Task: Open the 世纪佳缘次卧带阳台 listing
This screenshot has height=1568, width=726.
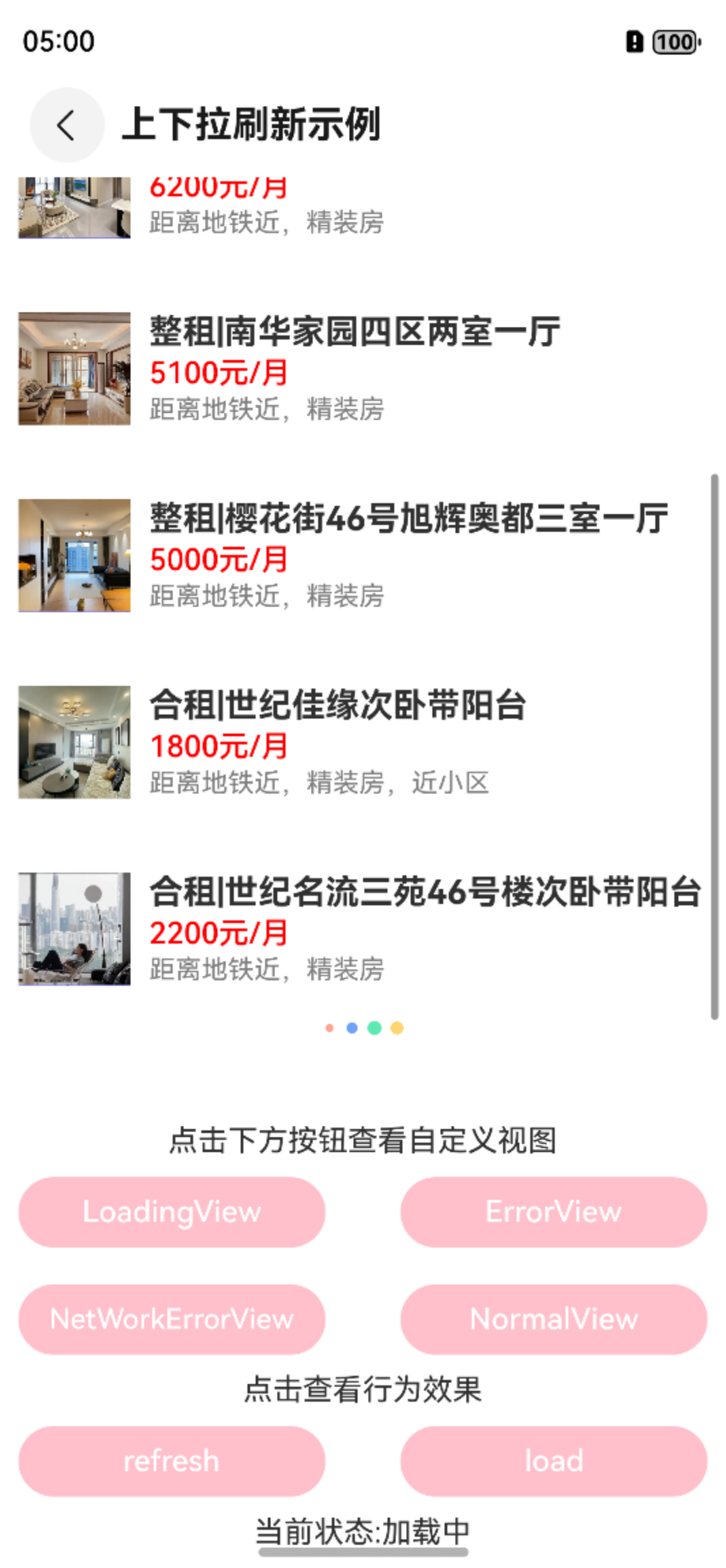Action: 362,742
